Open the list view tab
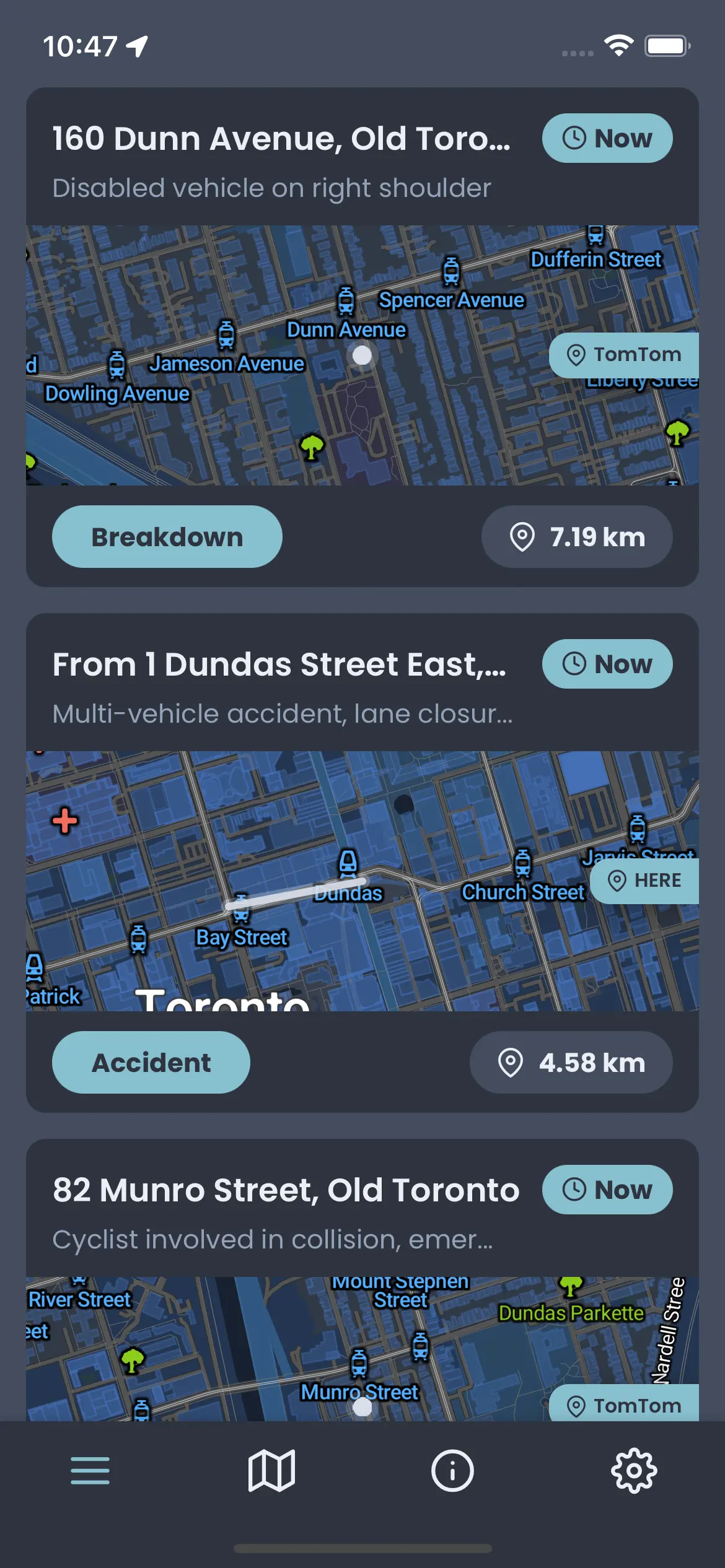Image resolution: width=725 pixels, height=1568 pixels. [90, 1470]
